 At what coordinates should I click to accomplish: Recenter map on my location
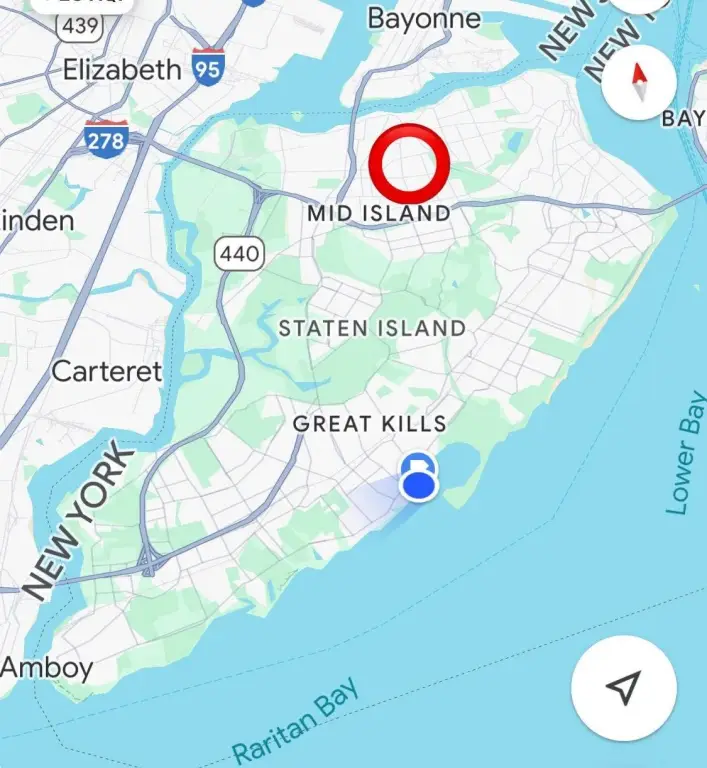point(623,687)
